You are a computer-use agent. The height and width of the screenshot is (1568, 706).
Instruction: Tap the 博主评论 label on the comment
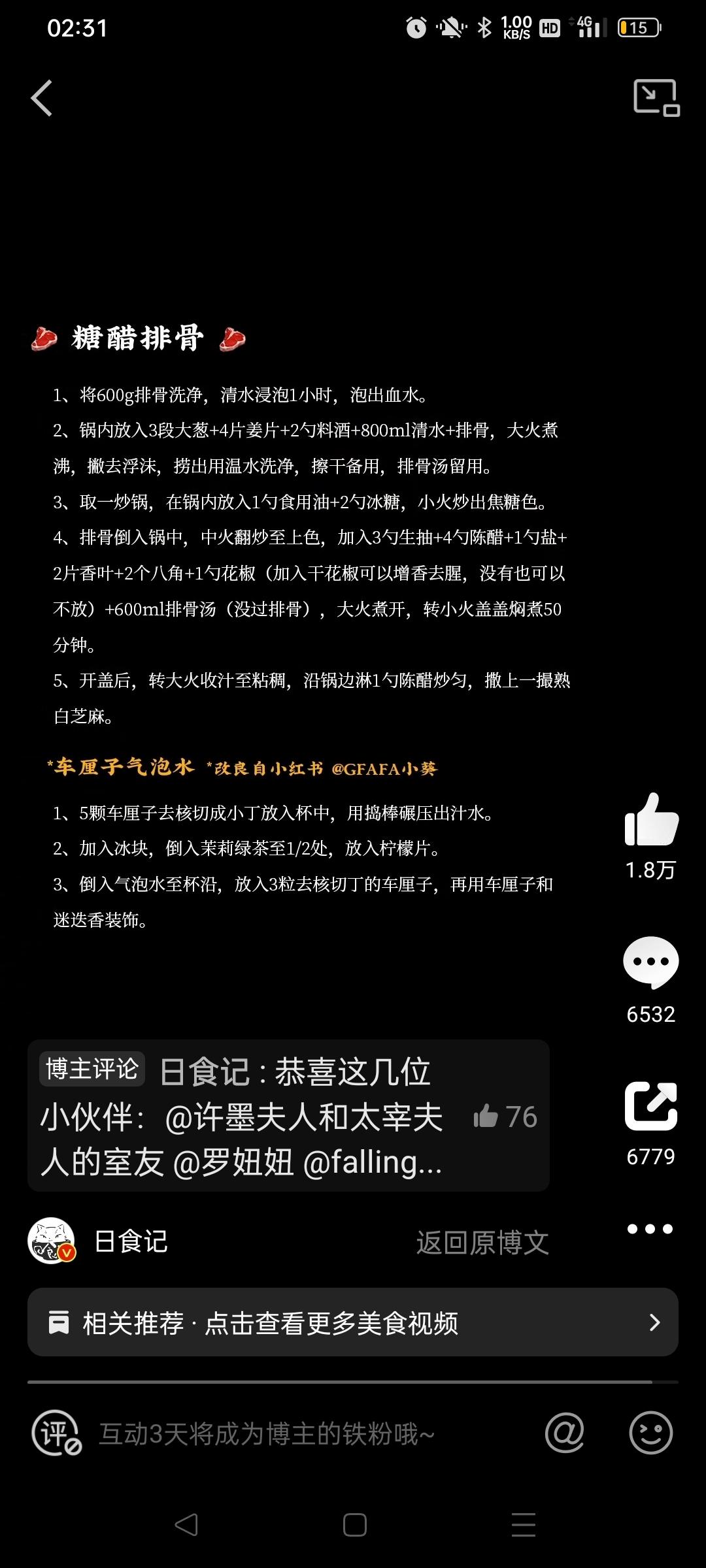coord(92,1070)
